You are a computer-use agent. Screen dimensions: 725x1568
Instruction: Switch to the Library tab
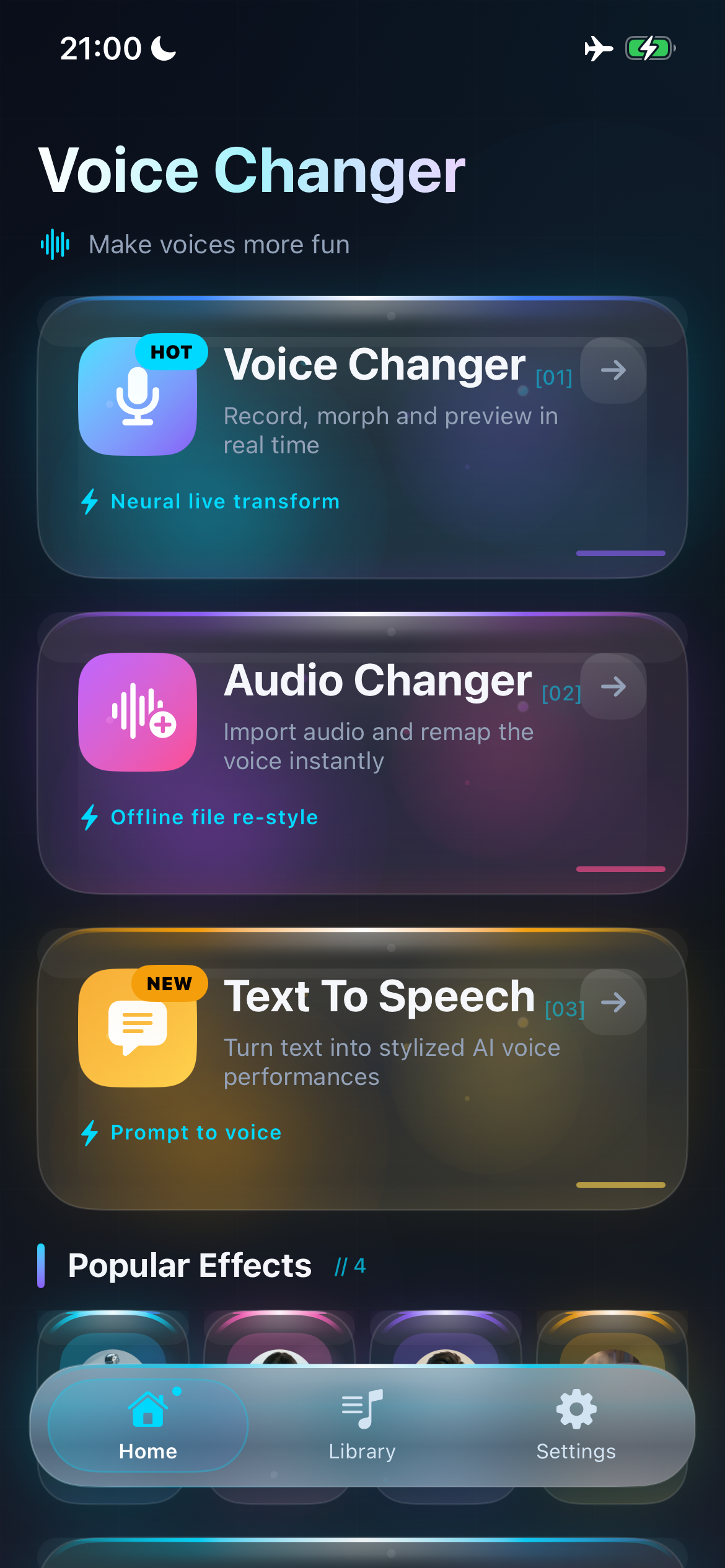tap(362, 1425)
